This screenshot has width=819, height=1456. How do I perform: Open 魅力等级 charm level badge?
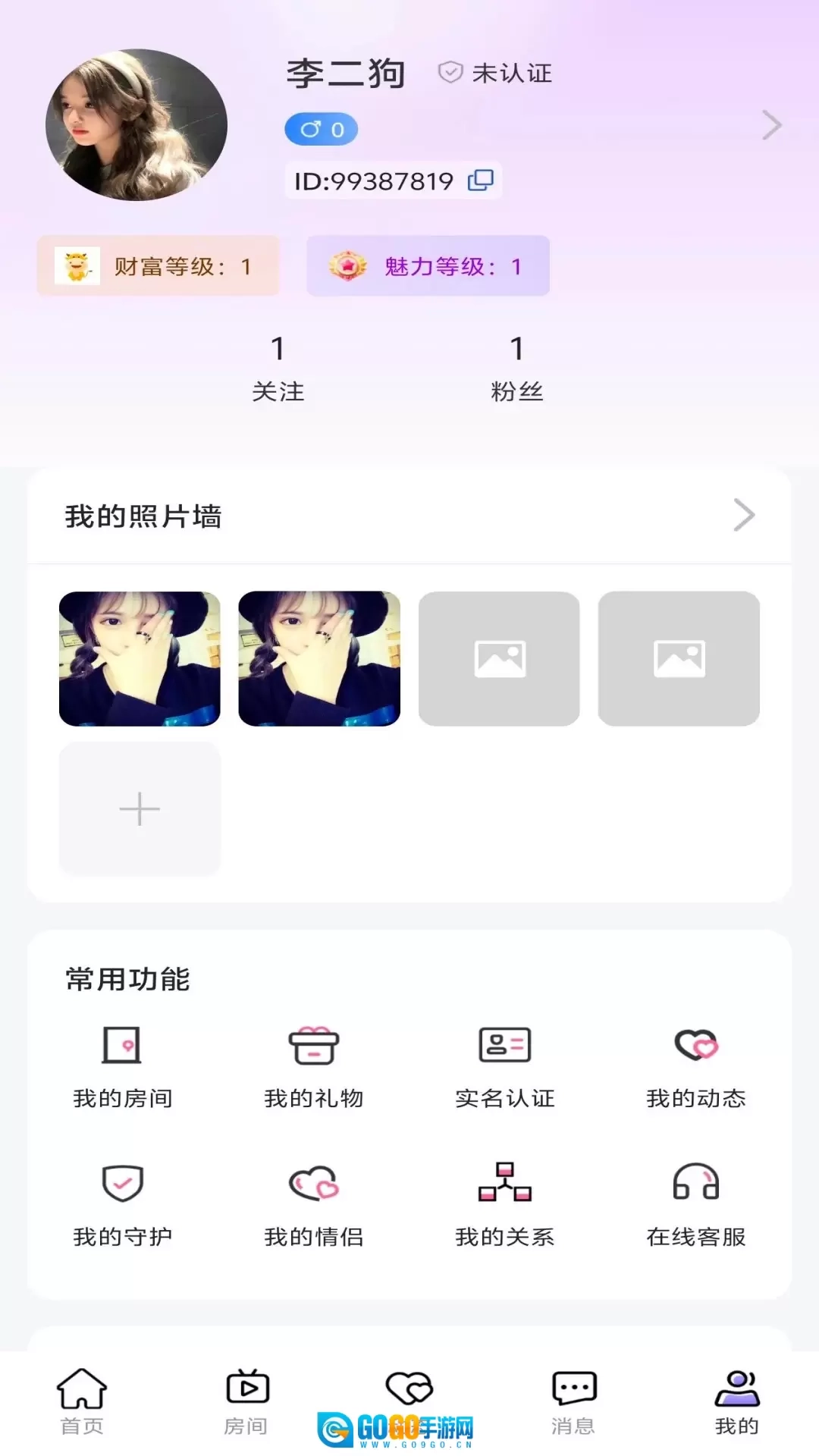click(x=428, y=266)
